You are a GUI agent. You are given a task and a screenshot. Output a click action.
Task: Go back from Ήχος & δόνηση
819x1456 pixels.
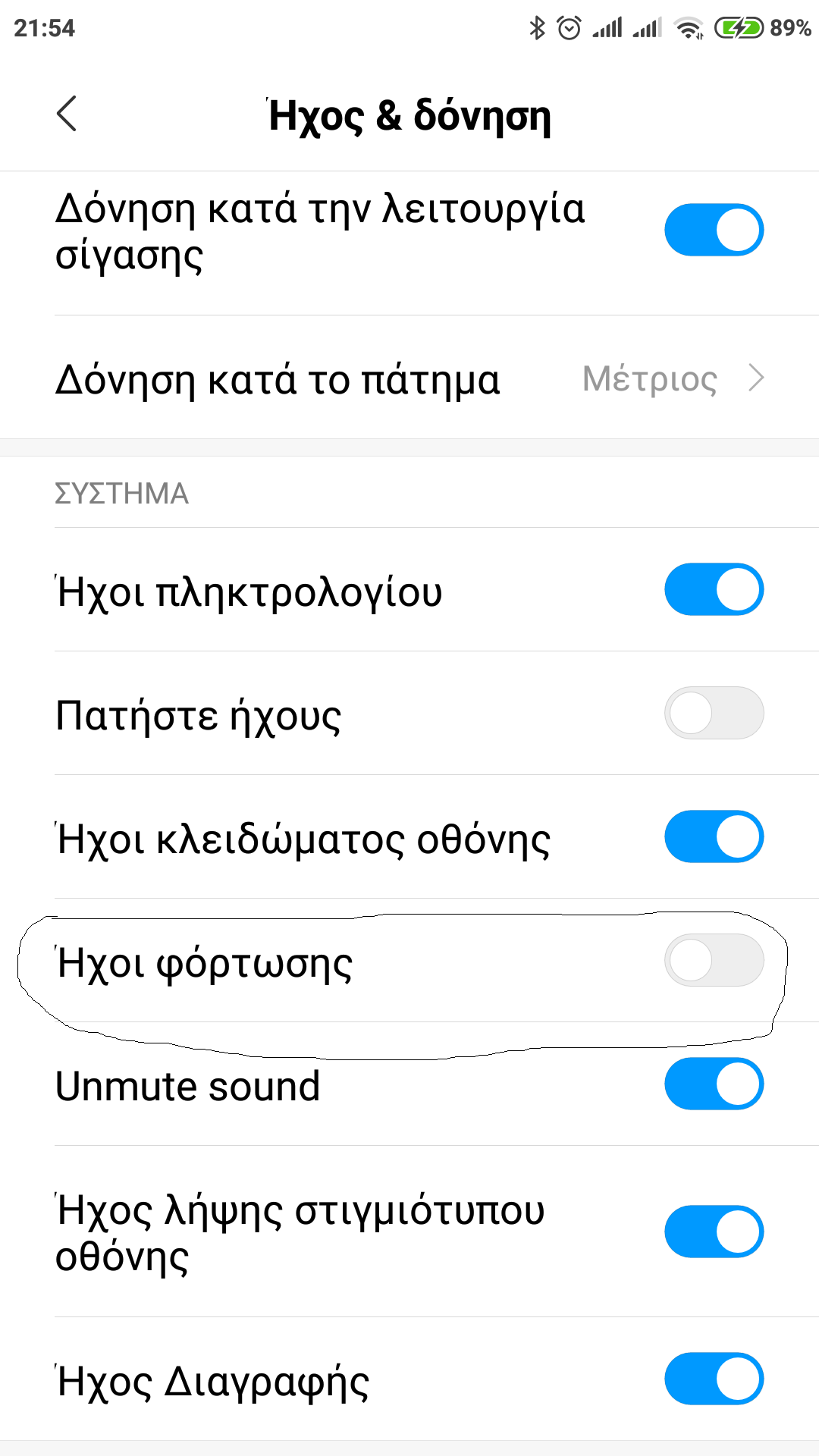point(67,115)
